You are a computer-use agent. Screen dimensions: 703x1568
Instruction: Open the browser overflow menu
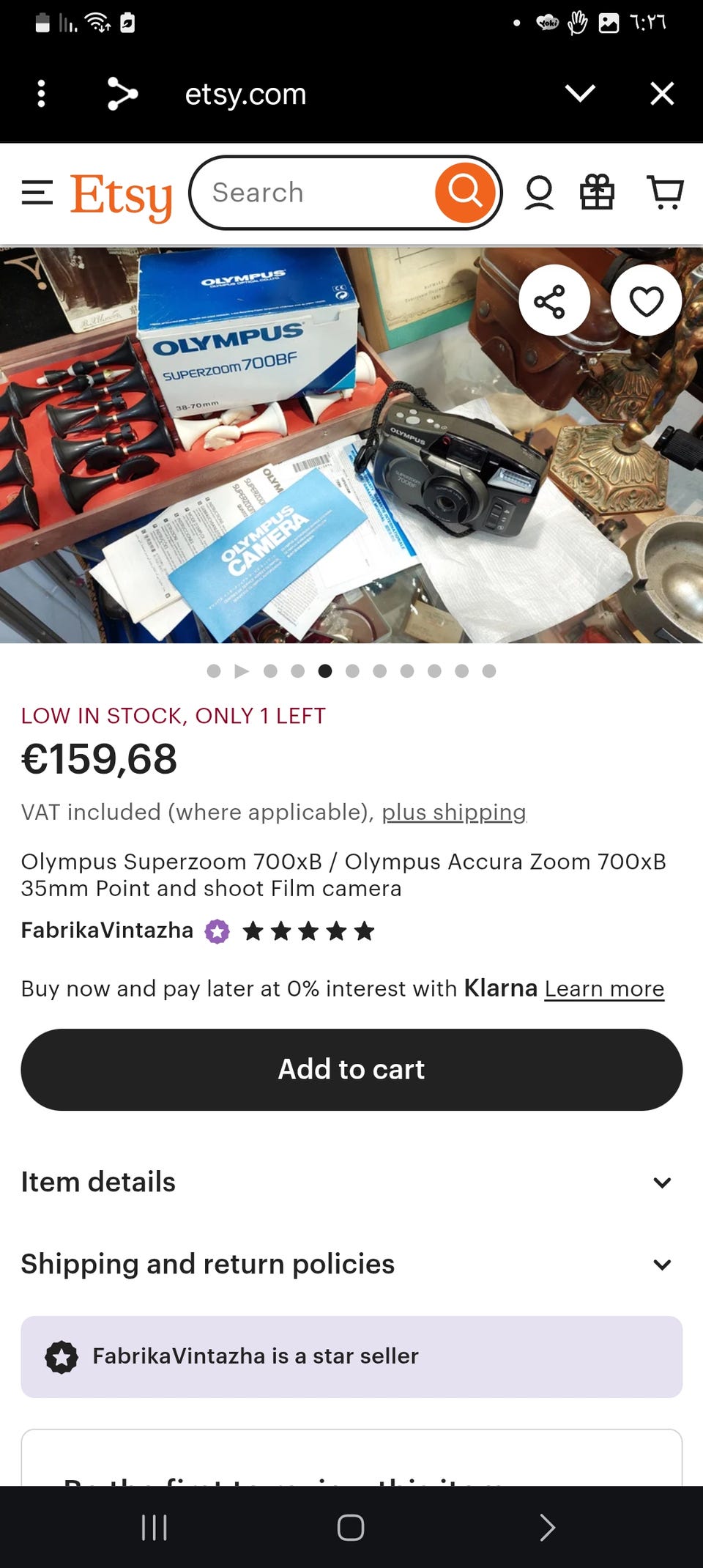[x=41, y=94]
